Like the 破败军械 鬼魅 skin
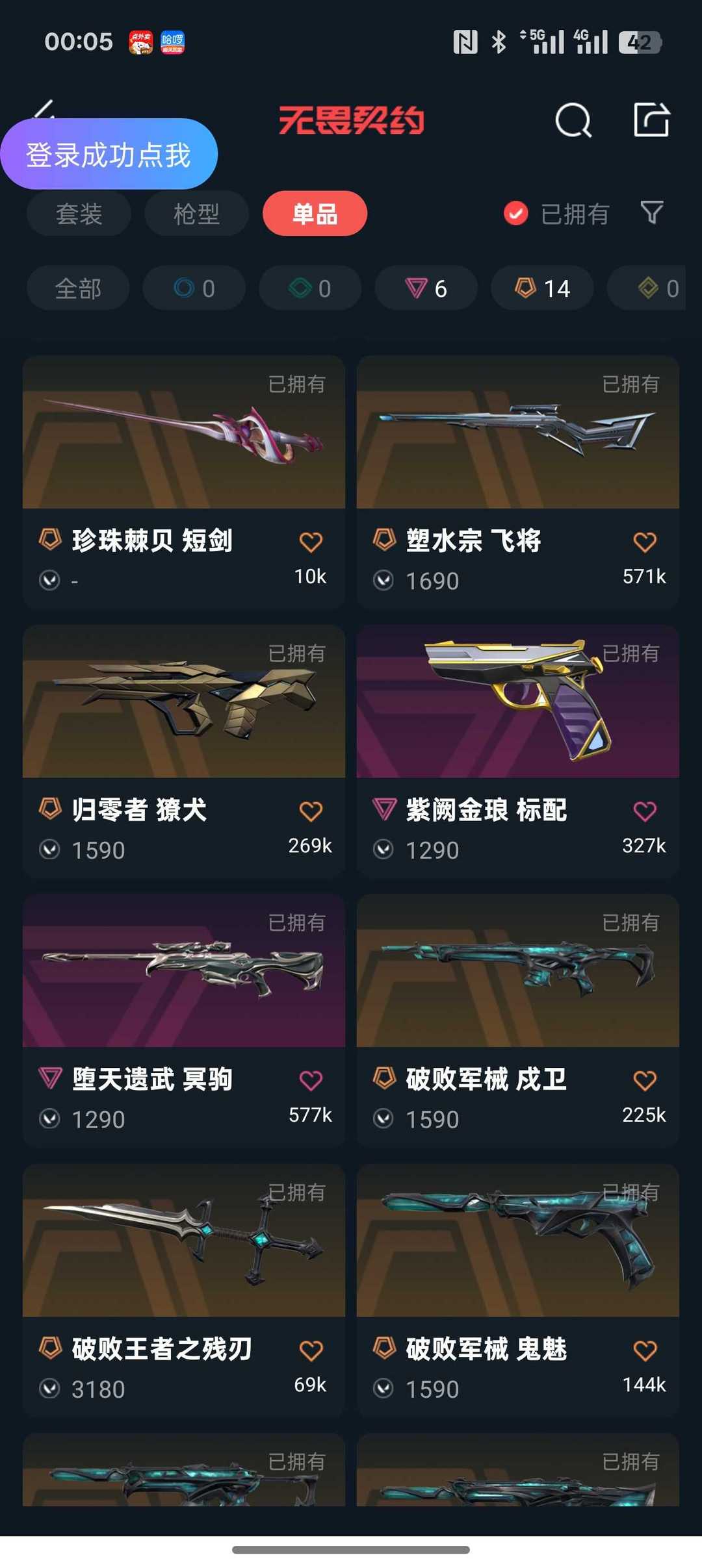 (645, 1350)
